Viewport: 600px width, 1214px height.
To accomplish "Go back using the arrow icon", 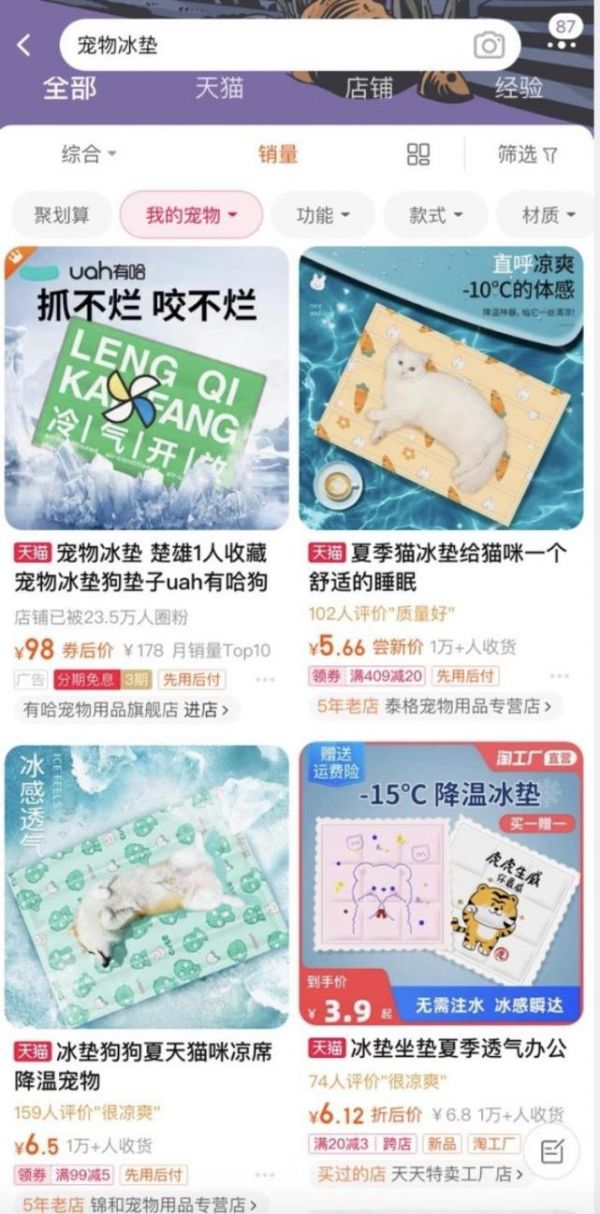I will [25, 45].
